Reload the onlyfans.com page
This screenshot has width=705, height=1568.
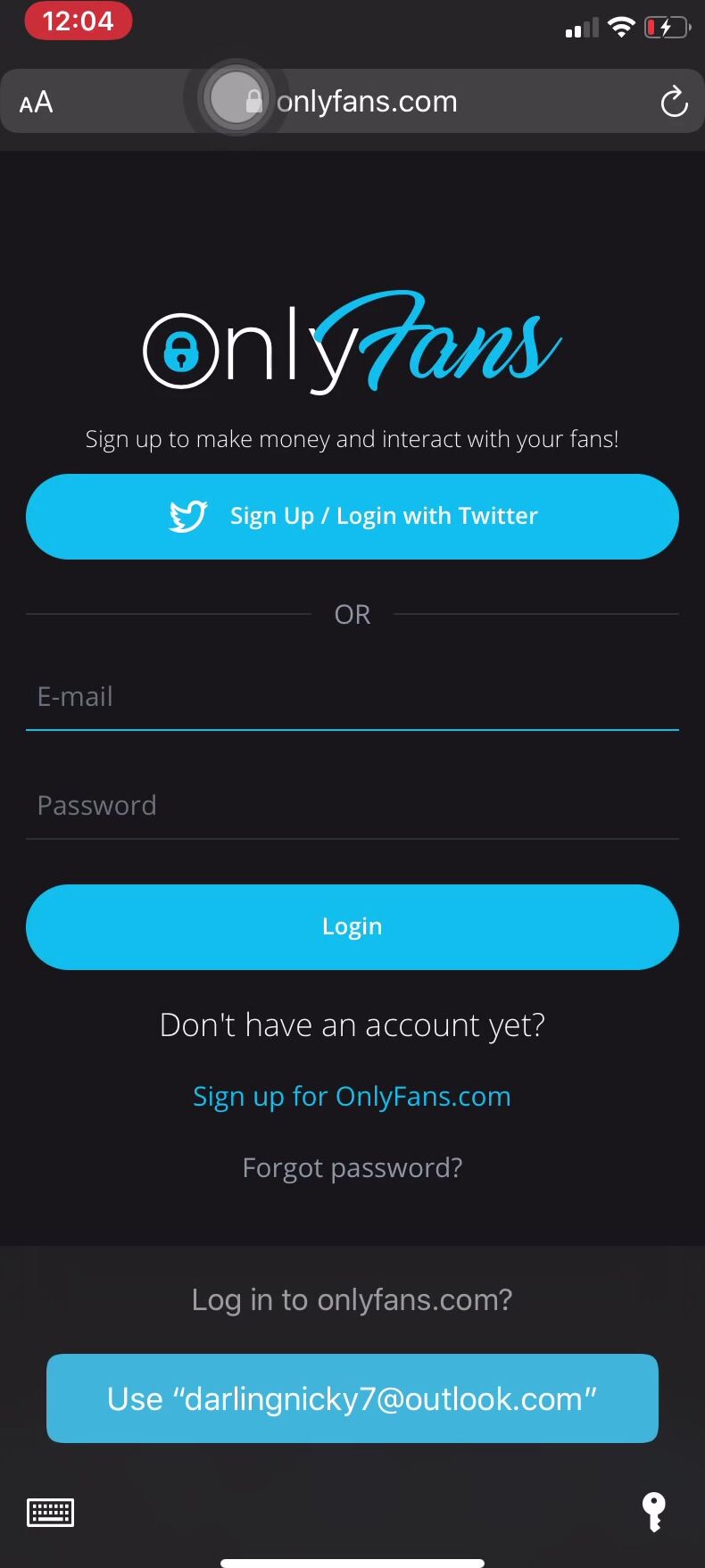674,102
